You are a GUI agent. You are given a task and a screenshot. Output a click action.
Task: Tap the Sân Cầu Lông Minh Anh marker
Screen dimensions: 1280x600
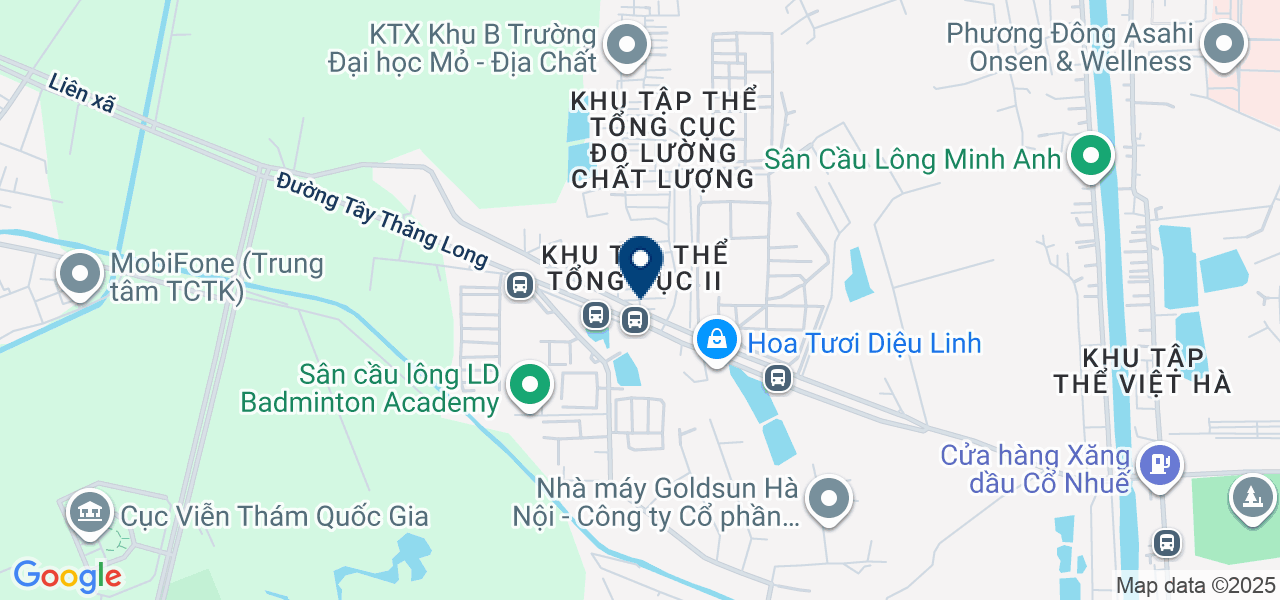1091,157
